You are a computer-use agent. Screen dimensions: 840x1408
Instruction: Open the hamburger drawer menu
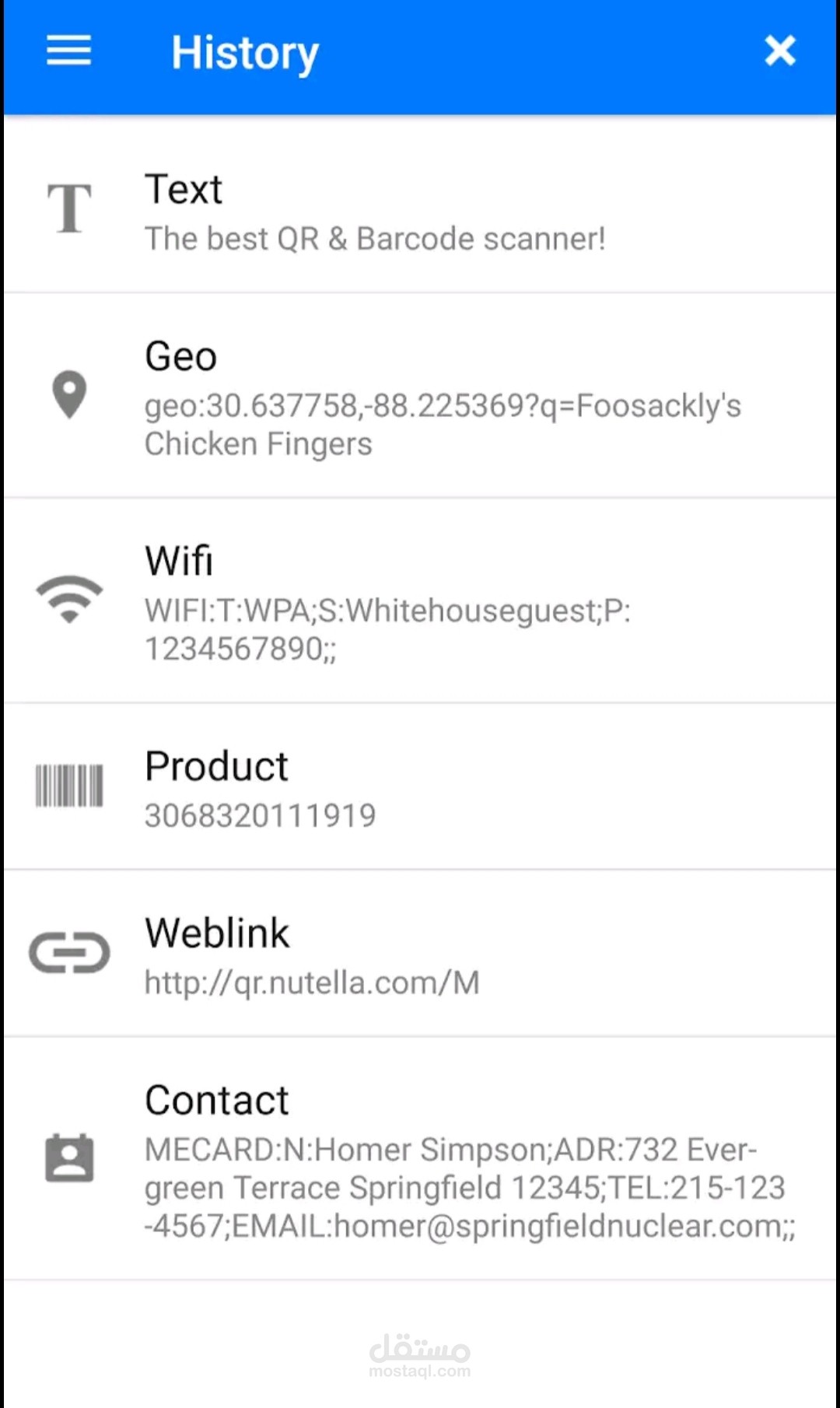click(x=68, y=51)
